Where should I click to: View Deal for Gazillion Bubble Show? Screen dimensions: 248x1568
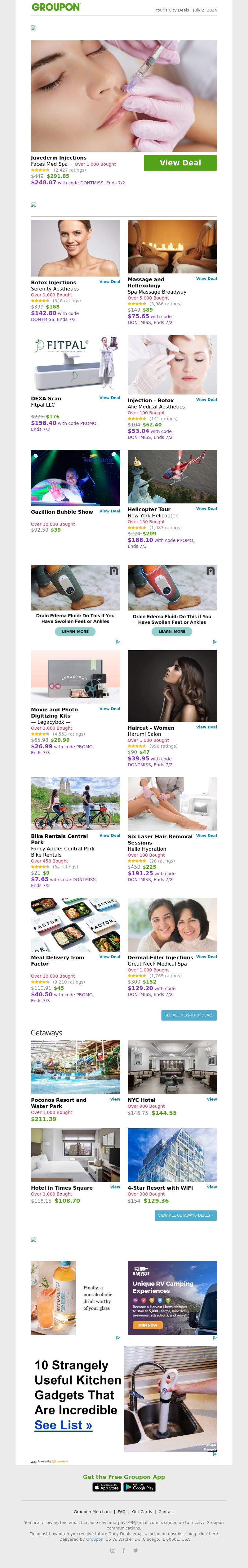point(109,511)
